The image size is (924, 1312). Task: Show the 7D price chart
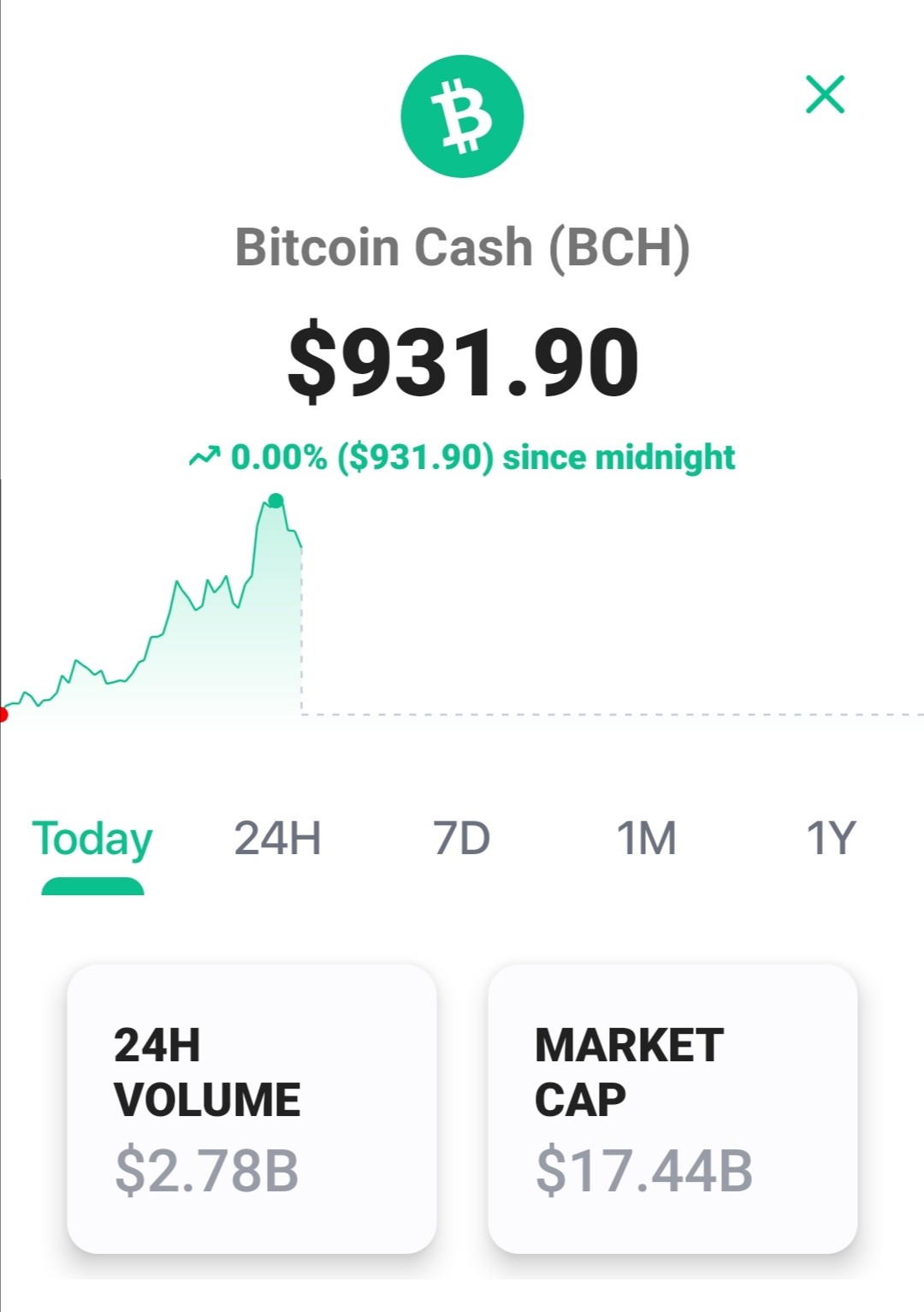pos(461,838)
